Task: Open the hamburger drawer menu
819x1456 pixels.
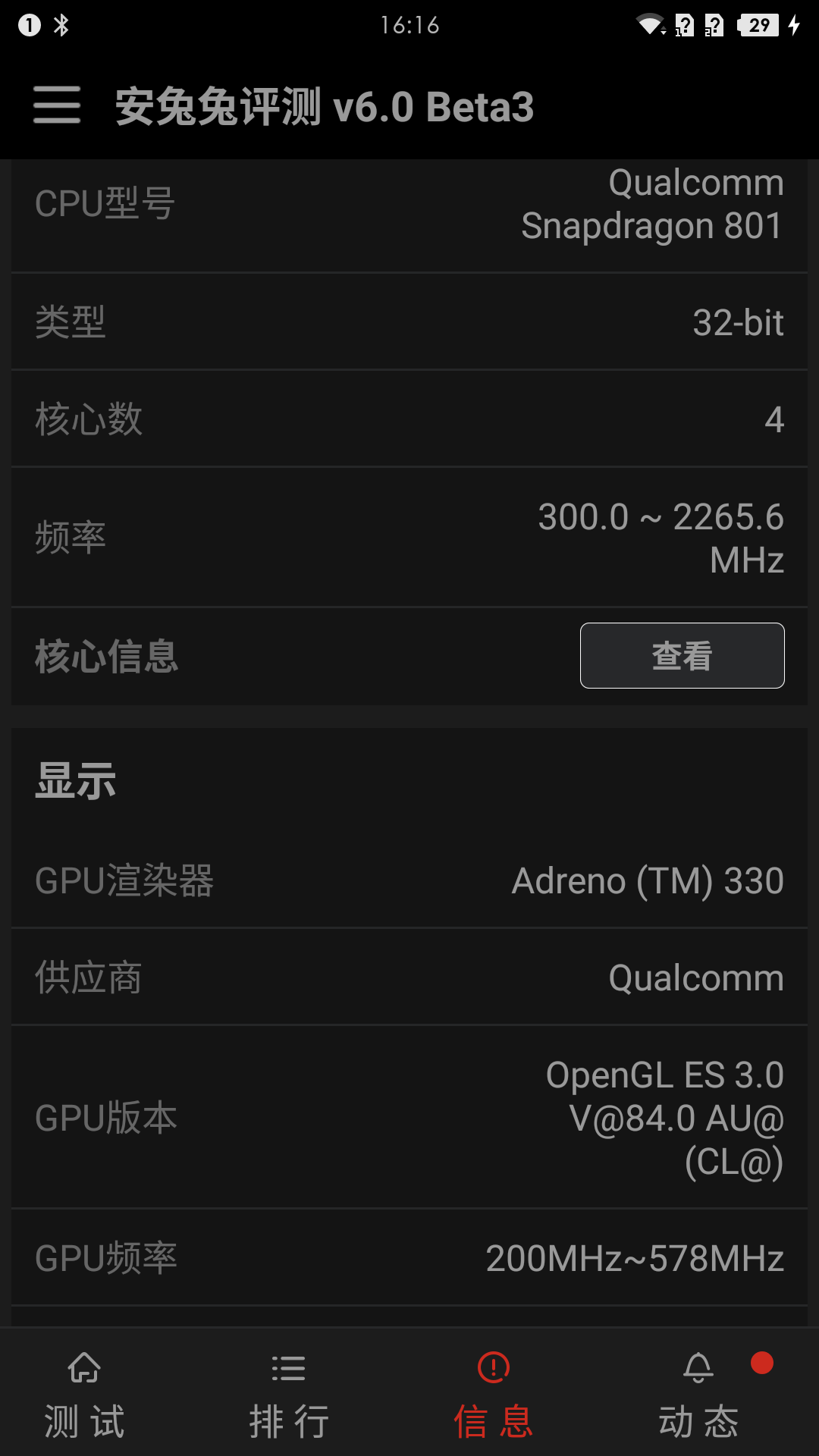Action: 57,105
